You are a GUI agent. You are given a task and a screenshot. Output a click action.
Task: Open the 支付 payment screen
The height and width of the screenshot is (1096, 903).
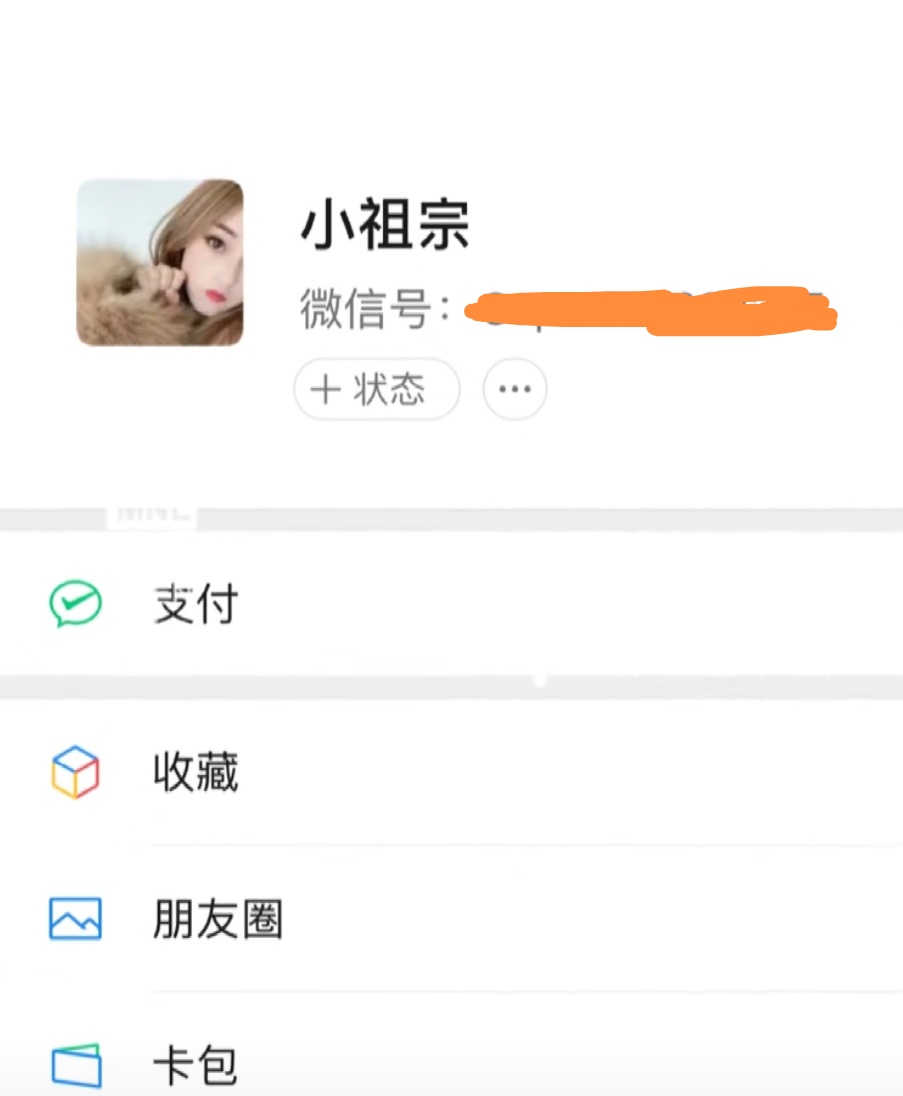(x=195, y=604)
